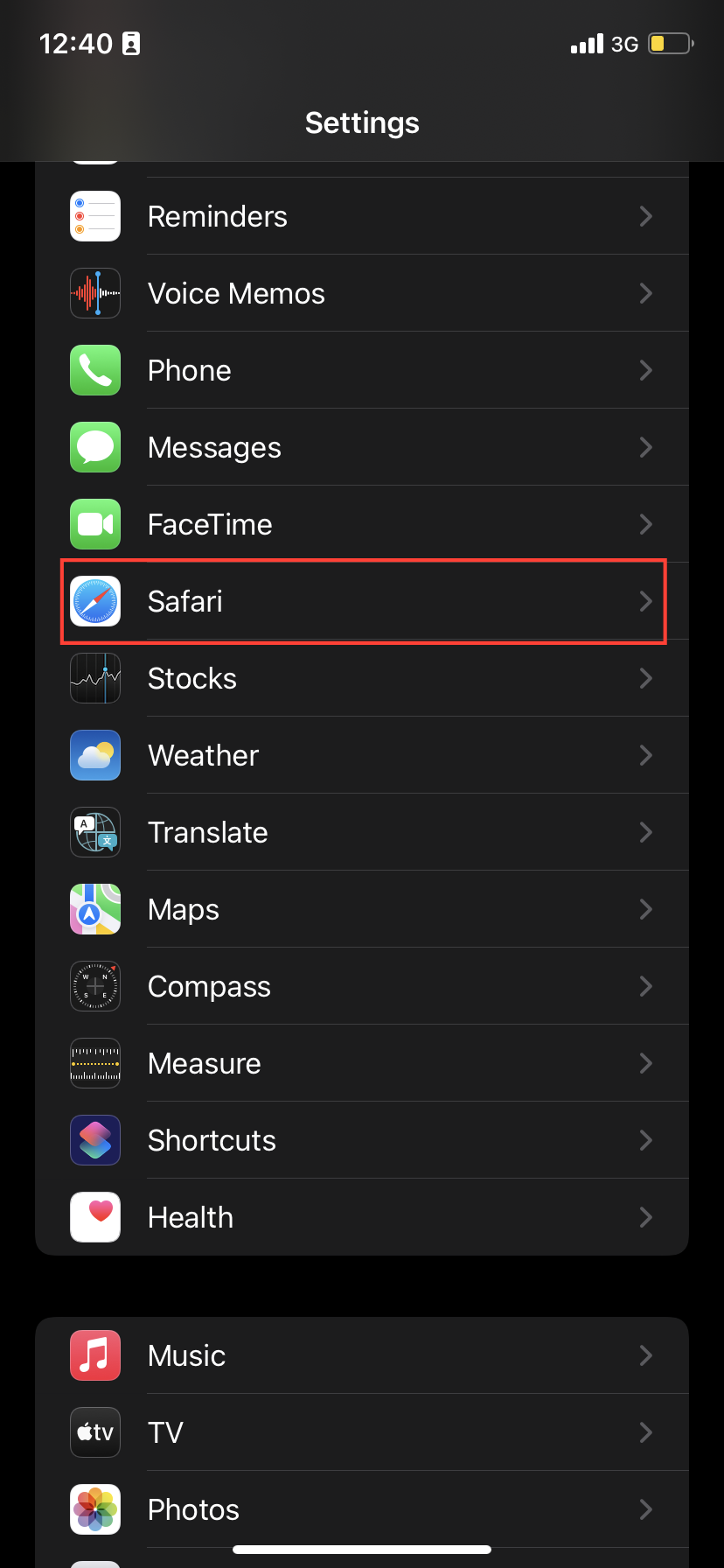Viewport: 724px width, 1568px height.
Task: Tap the Stocks row
Action: [x=362, y=678]
